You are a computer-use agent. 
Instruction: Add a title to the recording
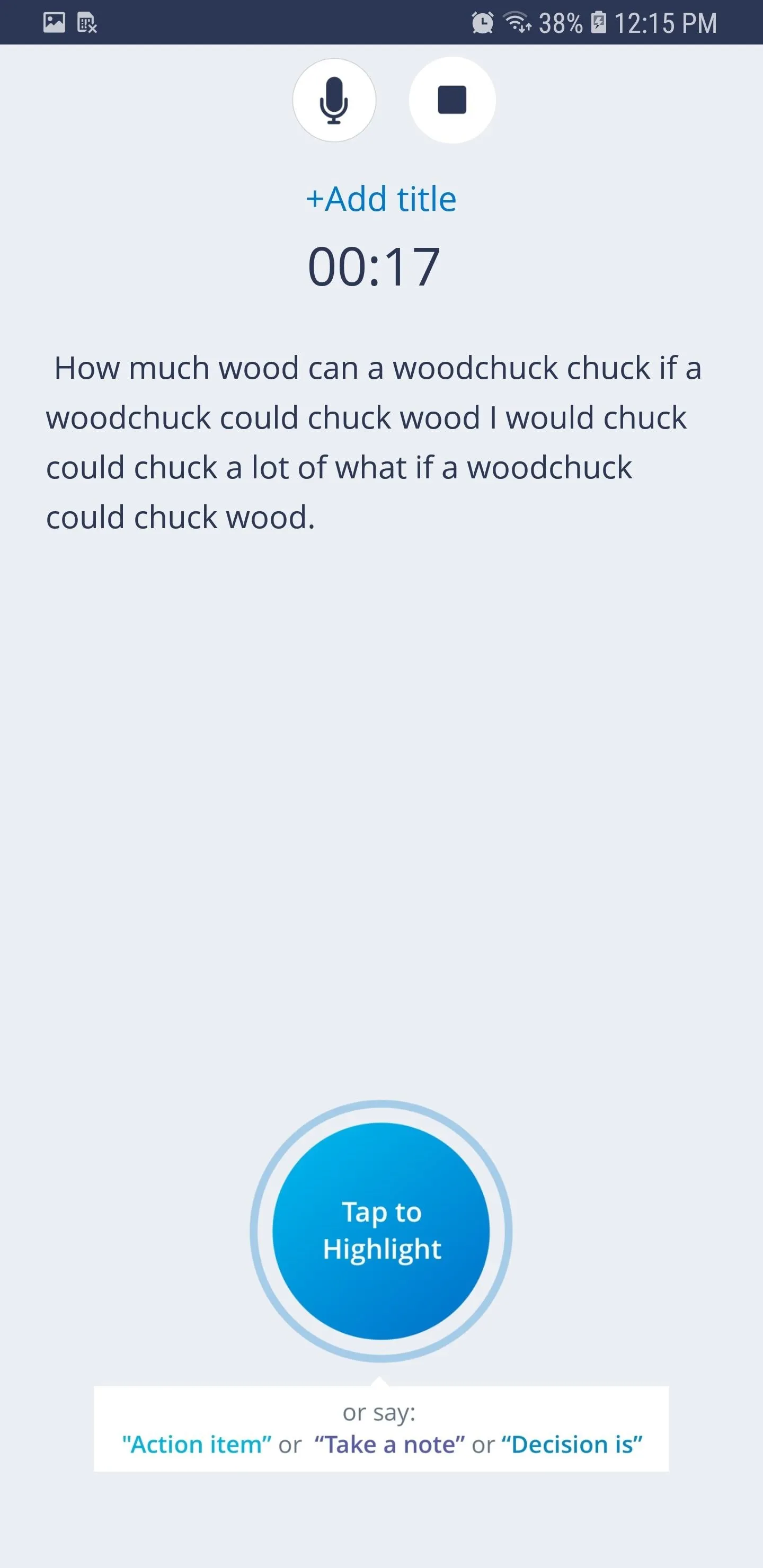pyautogui.click(x=381, y=199)
